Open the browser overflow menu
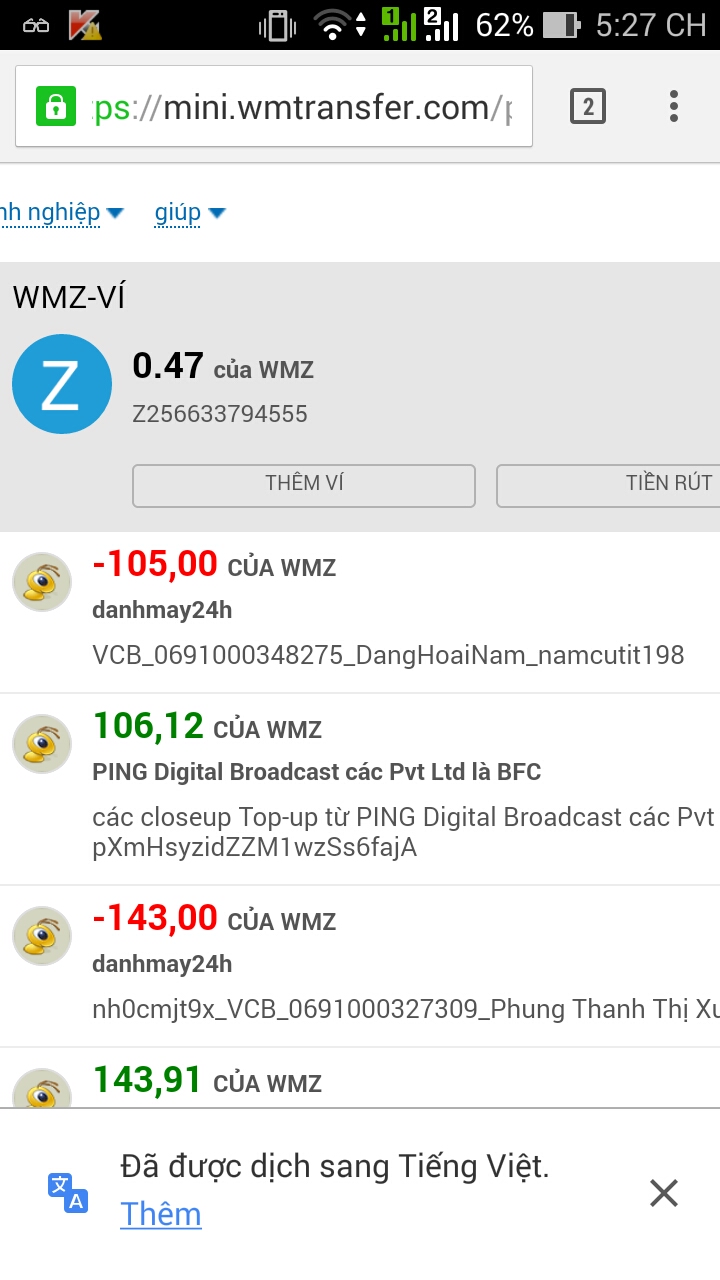The width and height of the screenshot is (720, 1280). coord(674,106)
